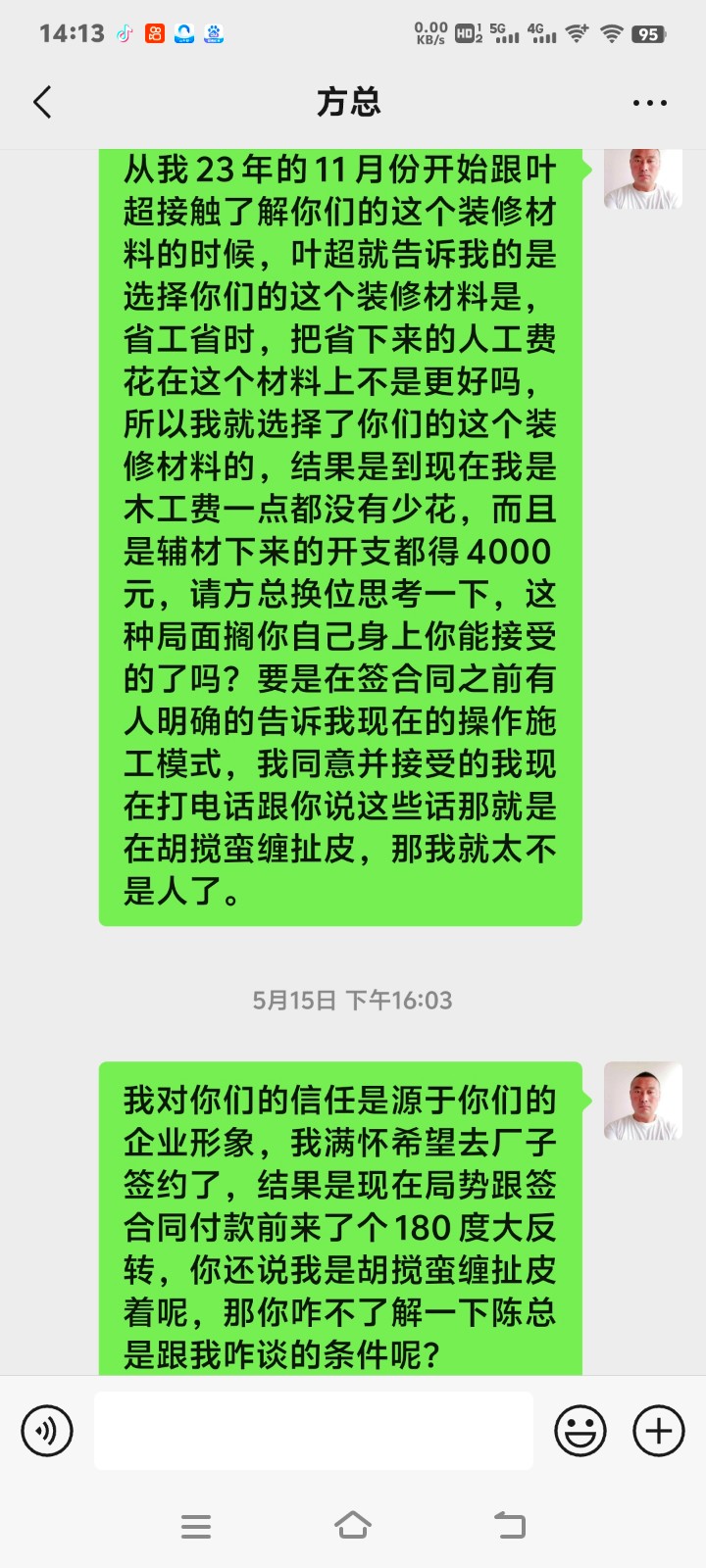Switch to voice message input

(47, 1431)
